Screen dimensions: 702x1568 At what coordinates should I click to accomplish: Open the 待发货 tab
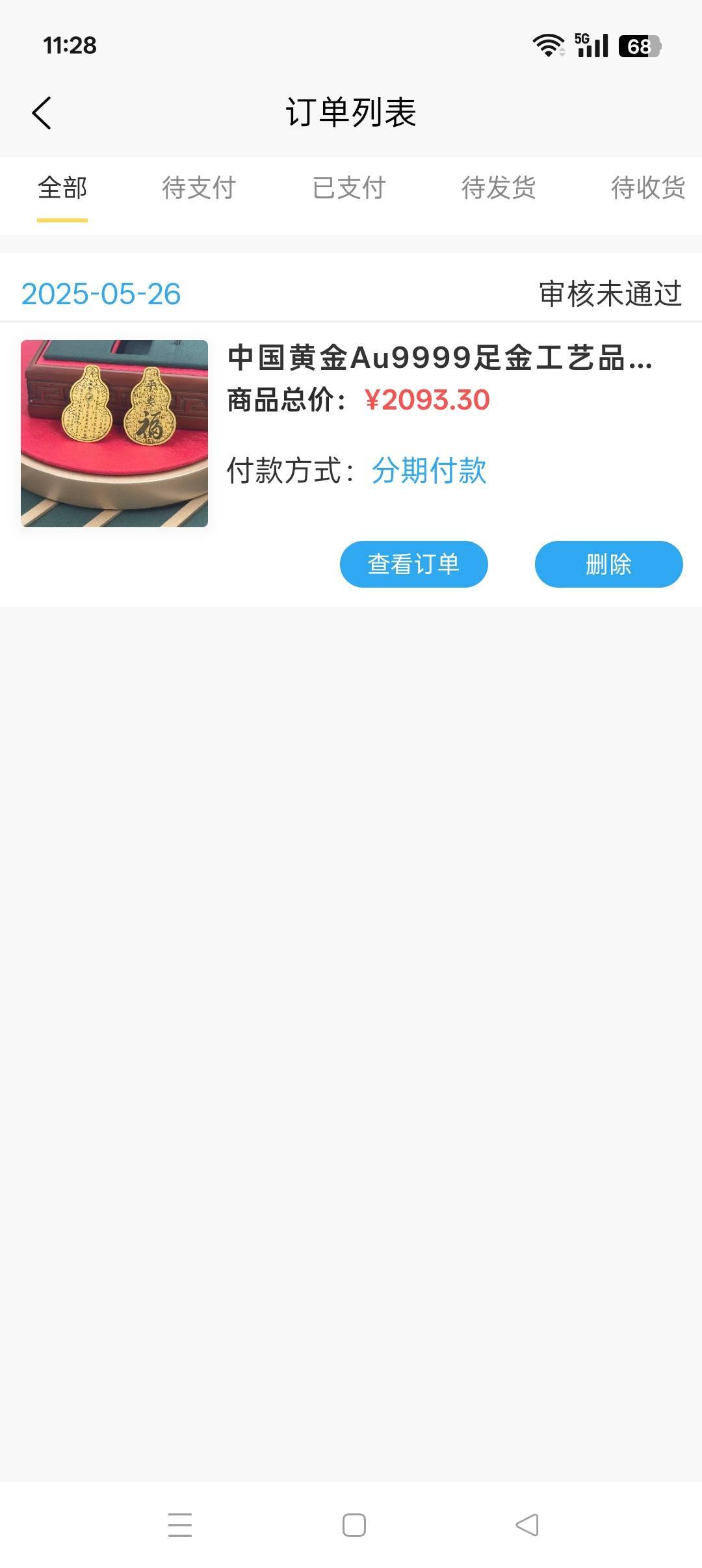pyautogui.click(x=499, y=188)
